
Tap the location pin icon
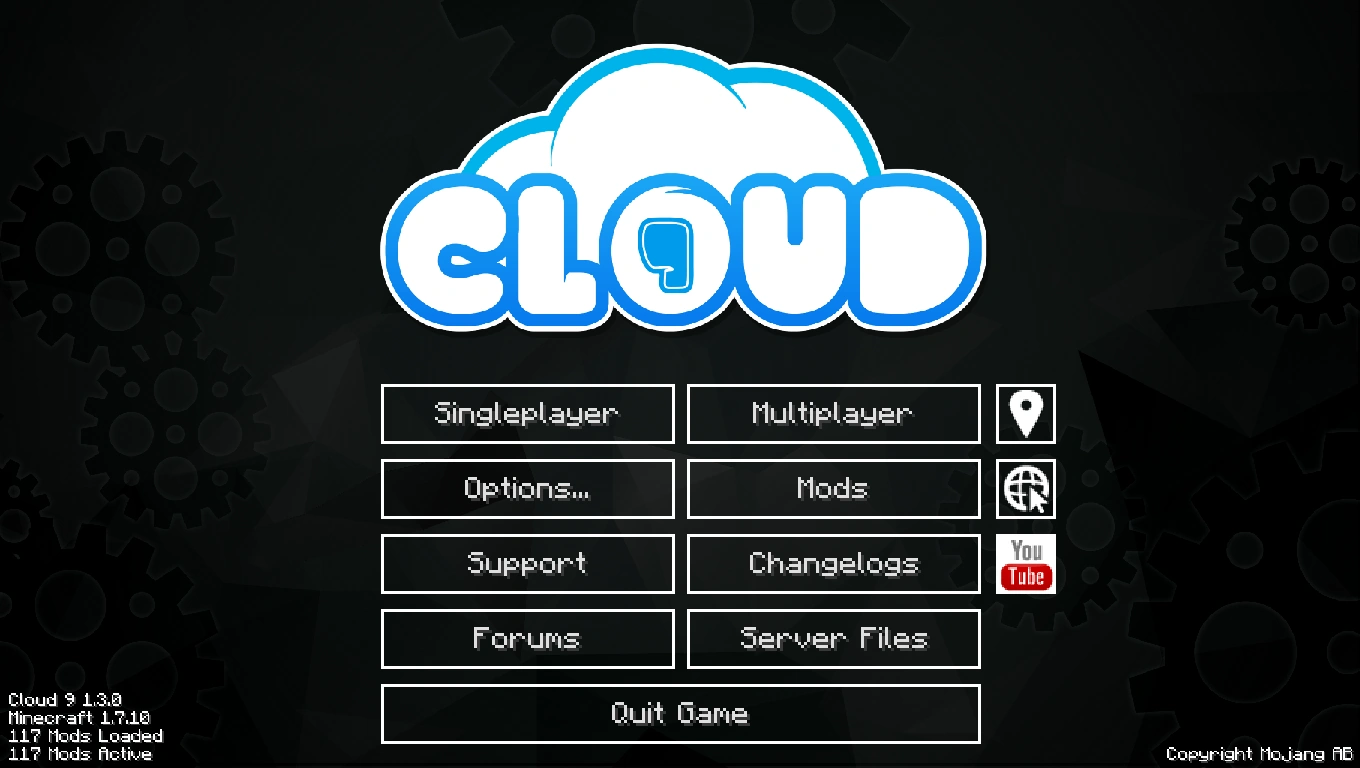pyautogui.click(x=1026, y=414)
